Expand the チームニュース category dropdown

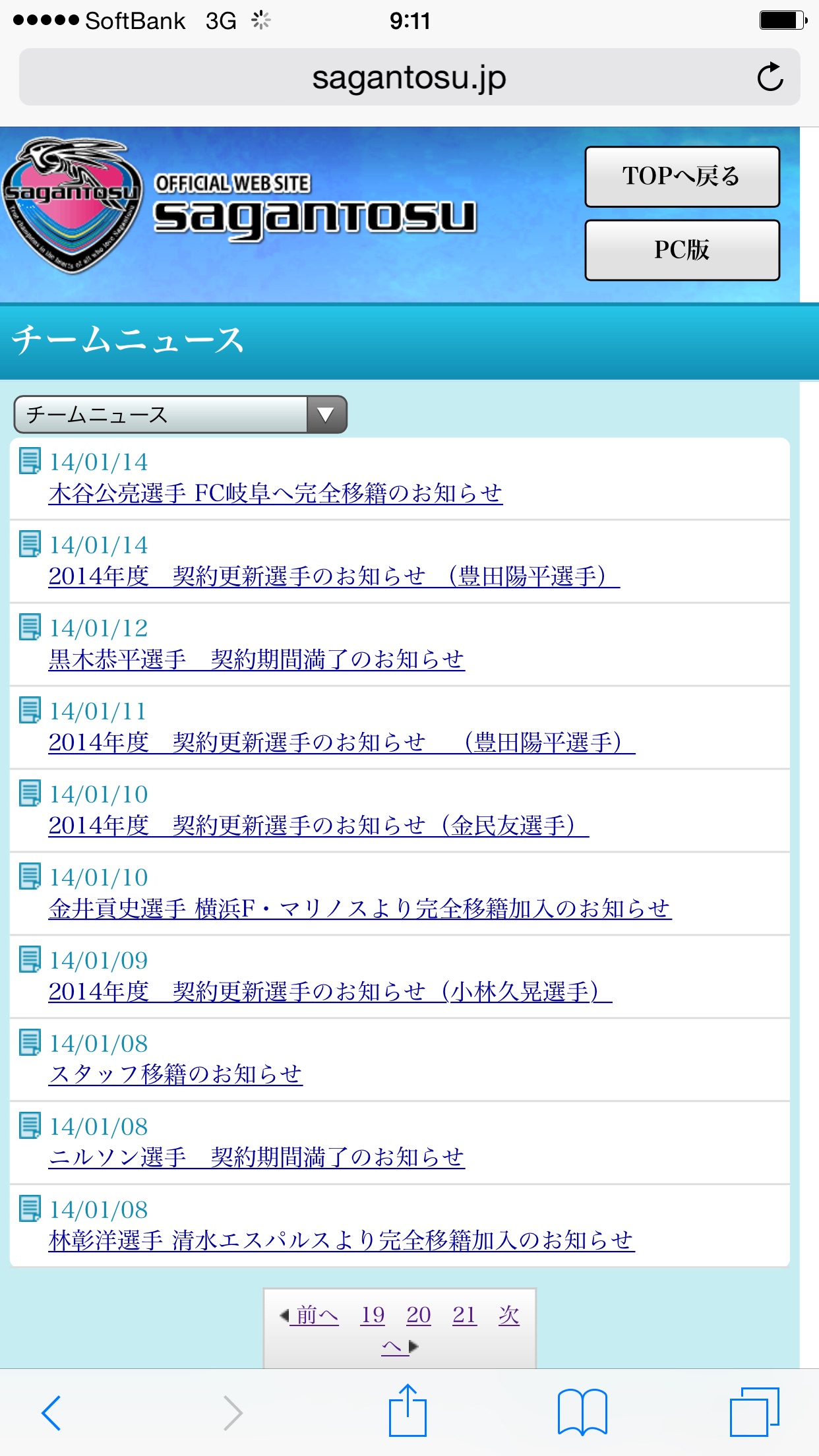click(180, 415)
